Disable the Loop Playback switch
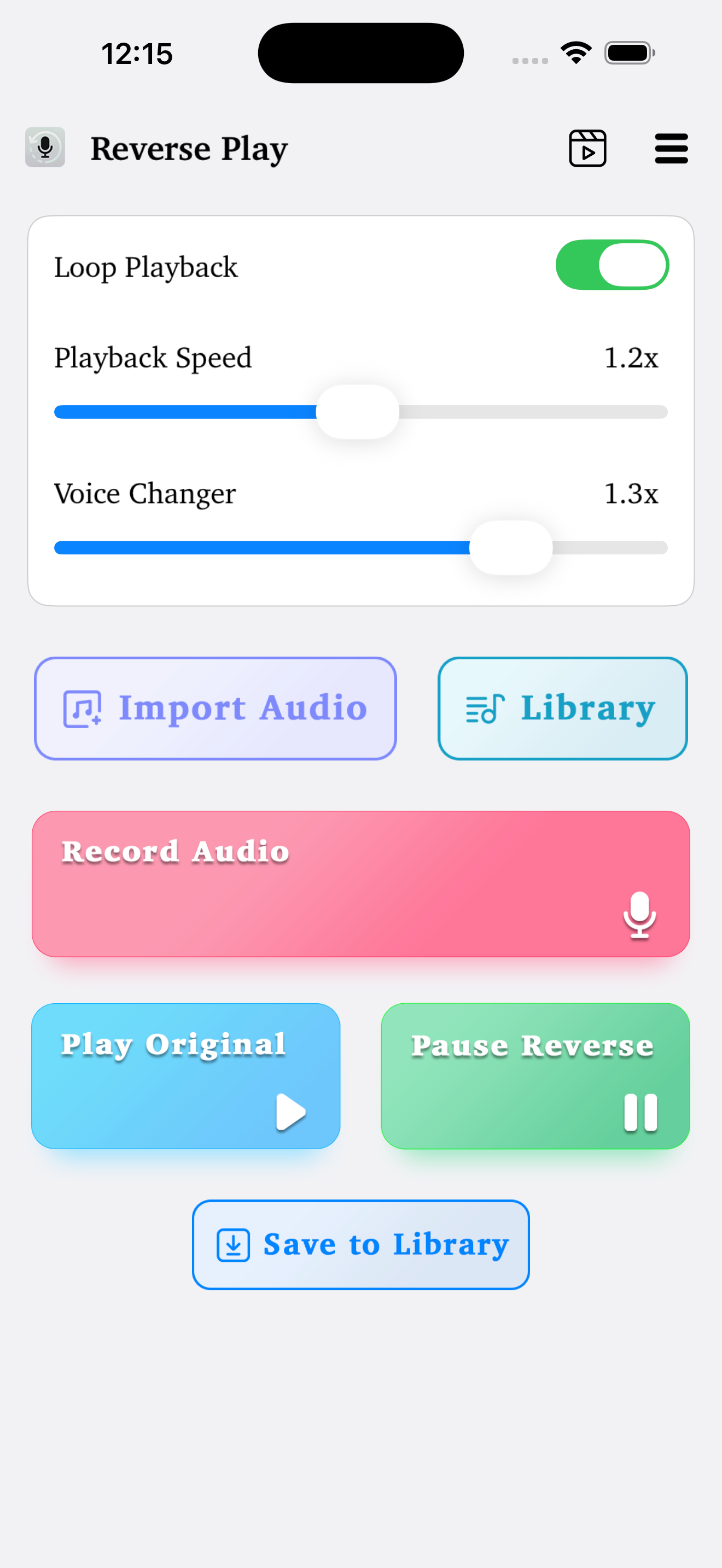The width and height of the screenshot is (722, 1568). tap(612, 265)
